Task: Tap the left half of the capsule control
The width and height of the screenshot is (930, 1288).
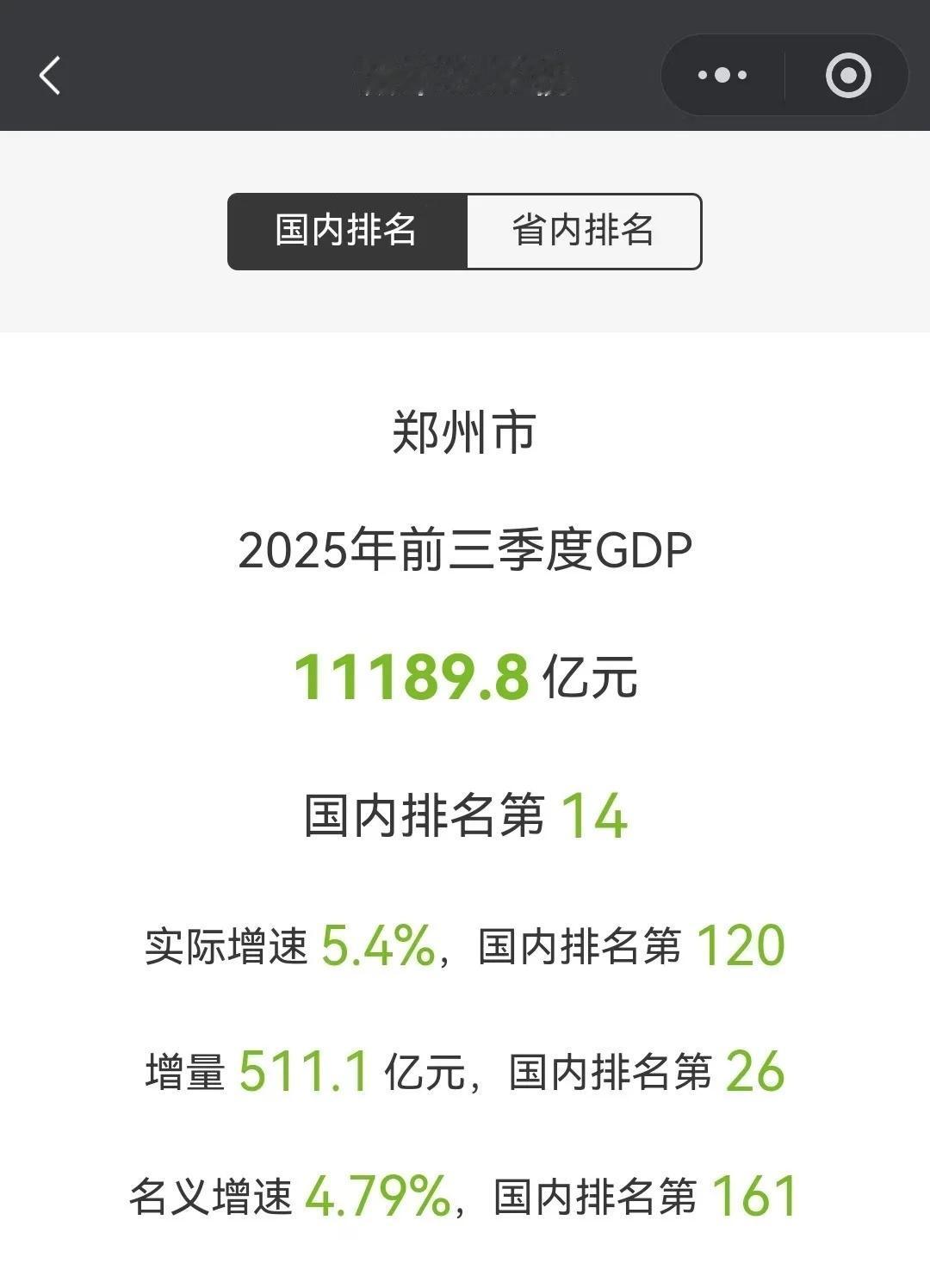Action: click(721, 75)
